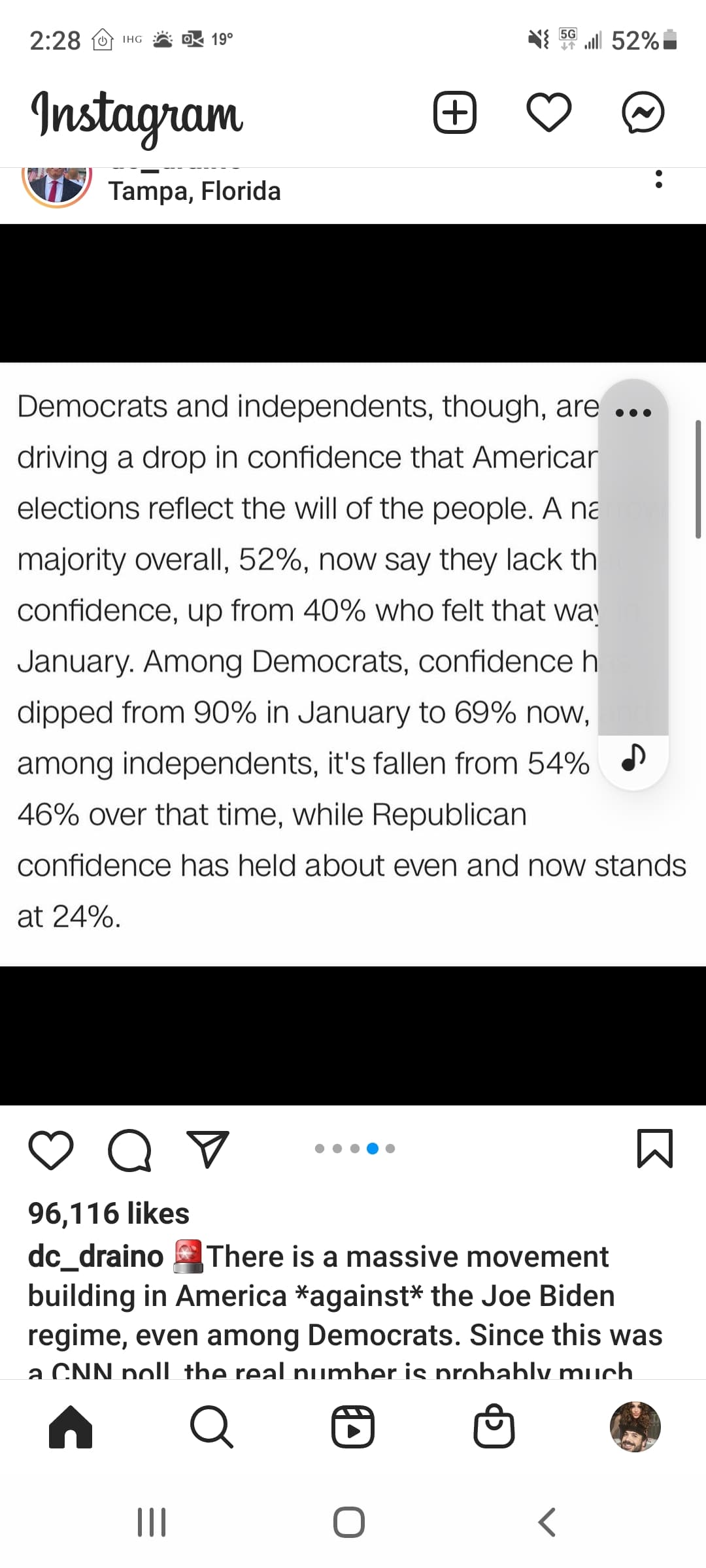
Task: Expand the volume panel's three-dot options
Action: (633, 413)
